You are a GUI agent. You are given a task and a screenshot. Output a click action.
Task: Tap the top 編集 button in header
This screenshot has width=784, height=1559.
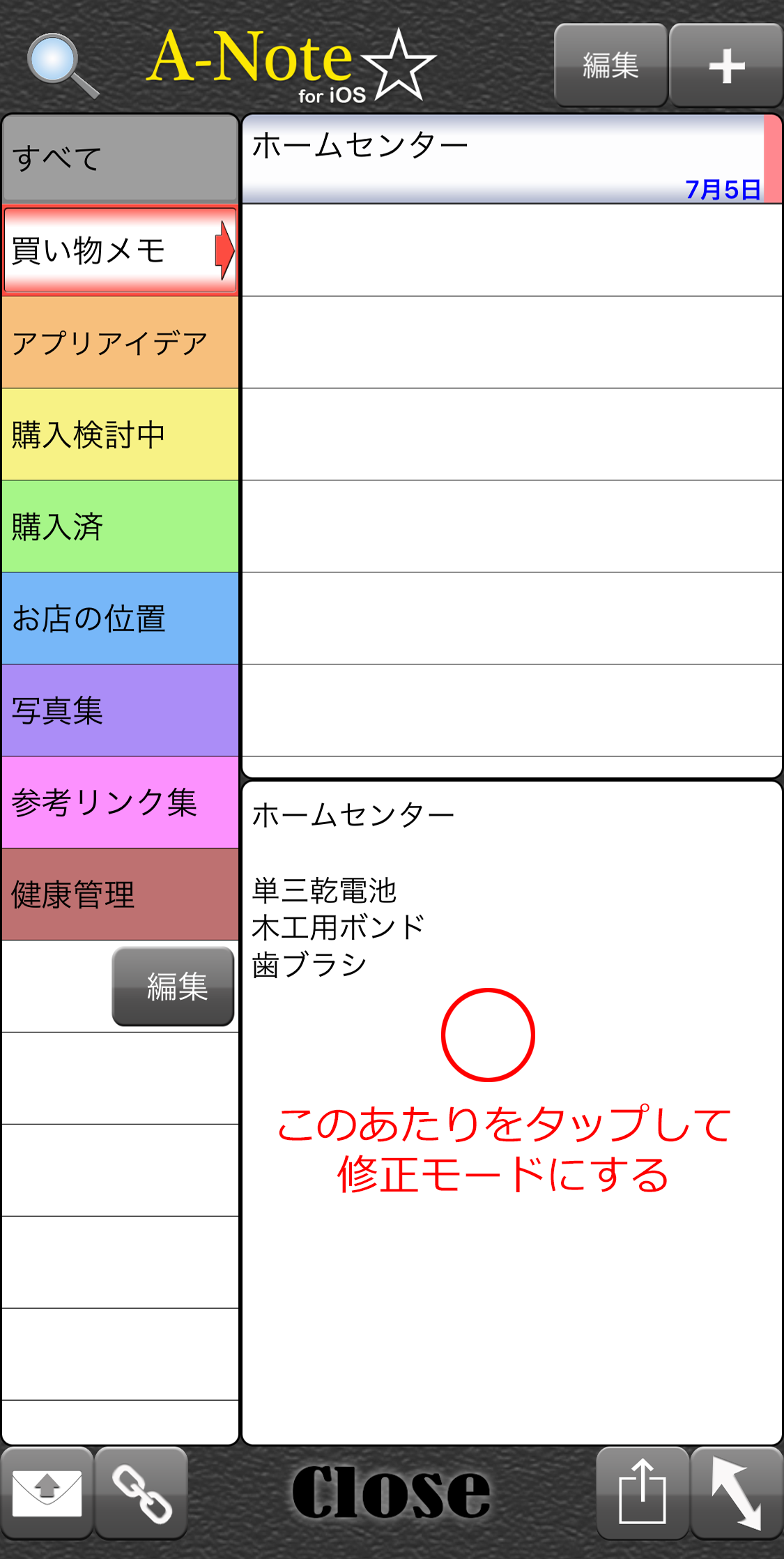point(610,66)
